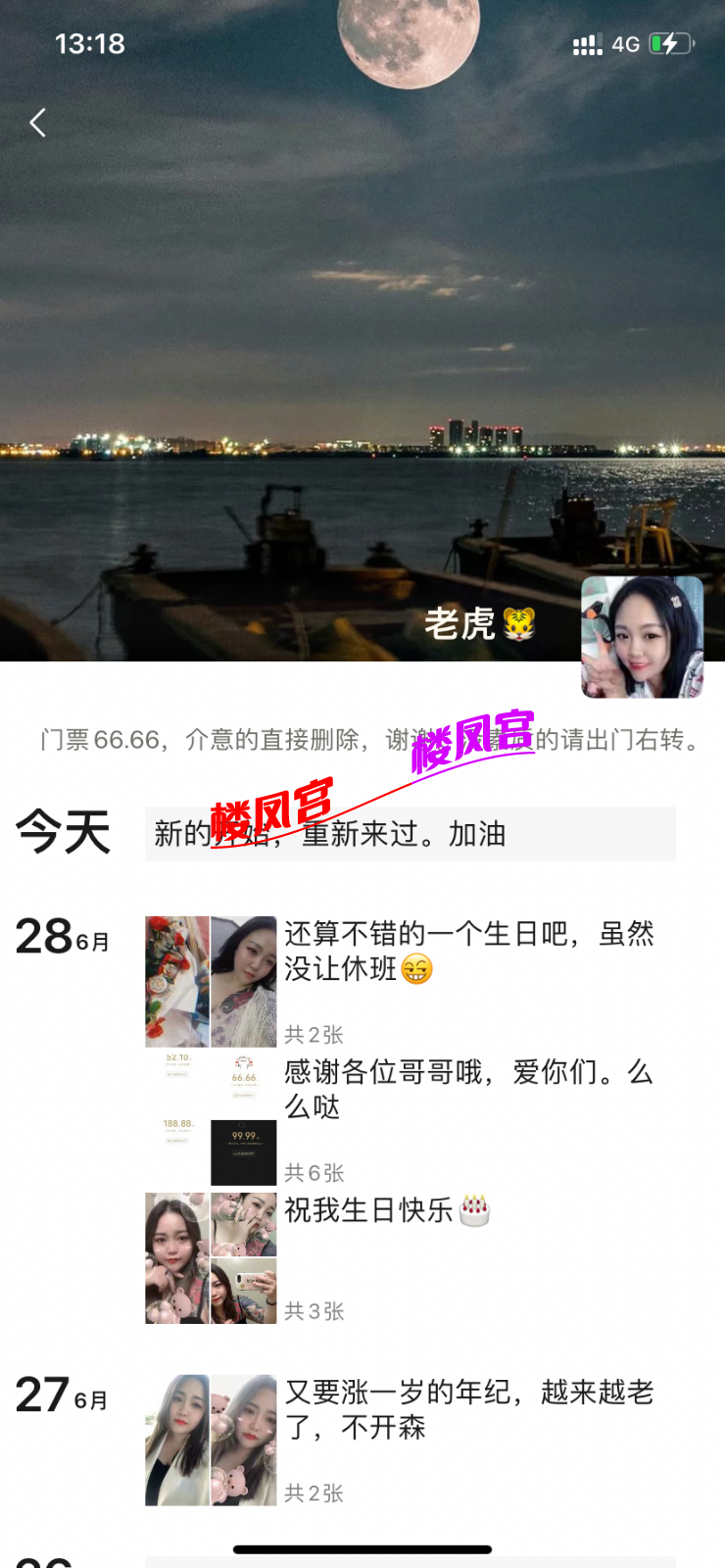Tap the moon cover photo
Viewport: 725px width, 1568px height.
click(362, 294)
